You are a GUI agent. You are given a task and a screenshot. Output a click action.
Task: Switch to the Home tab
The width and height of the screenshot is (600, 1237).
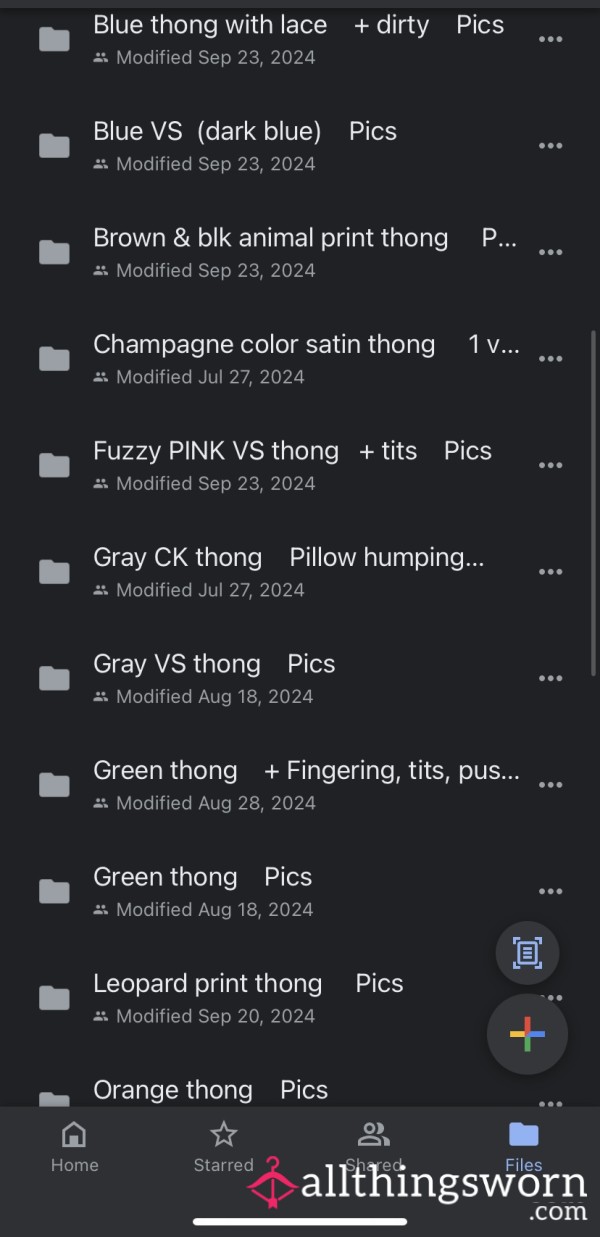pyautogui.click(x=75, y=1147)
